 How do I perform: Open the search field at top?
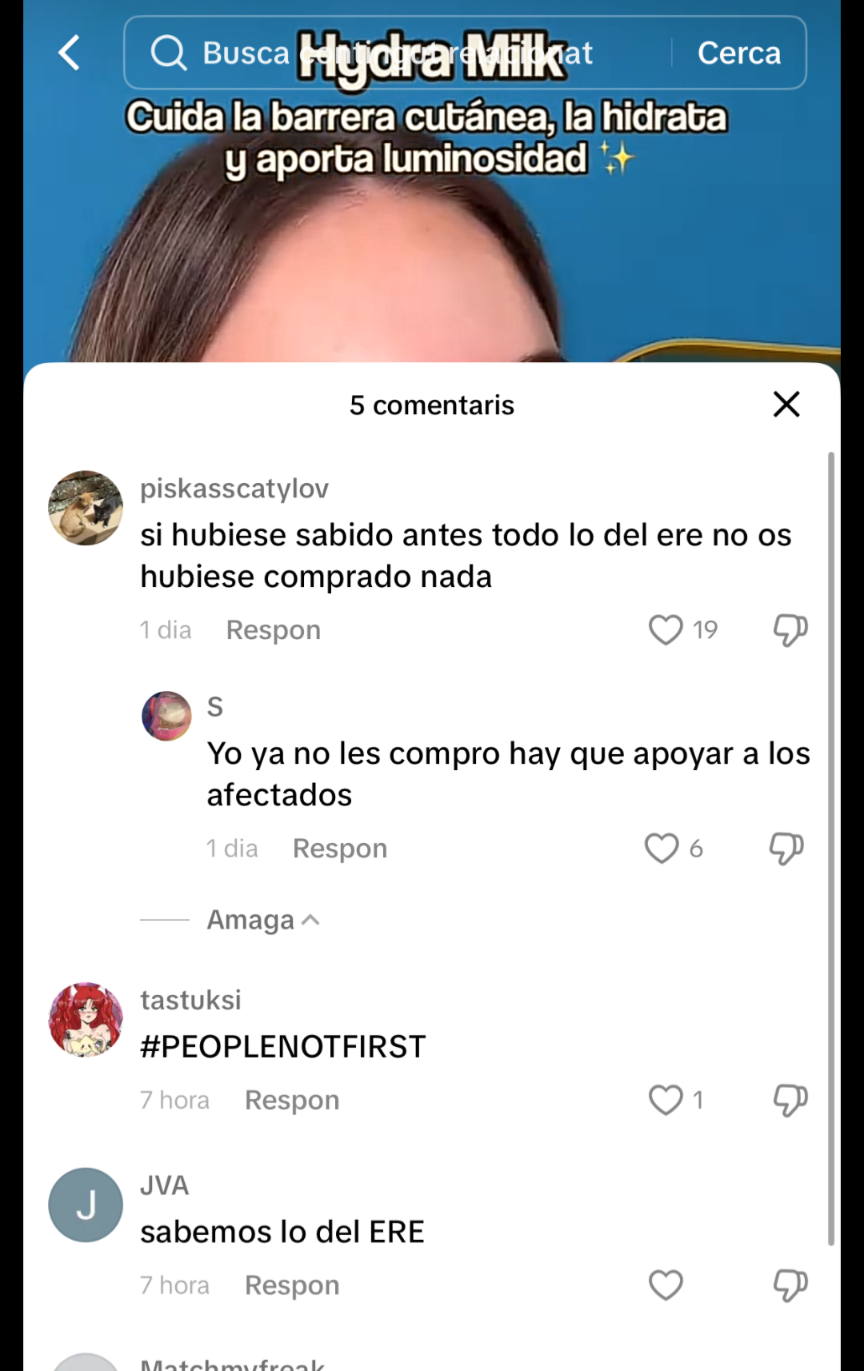click(400, 53)
